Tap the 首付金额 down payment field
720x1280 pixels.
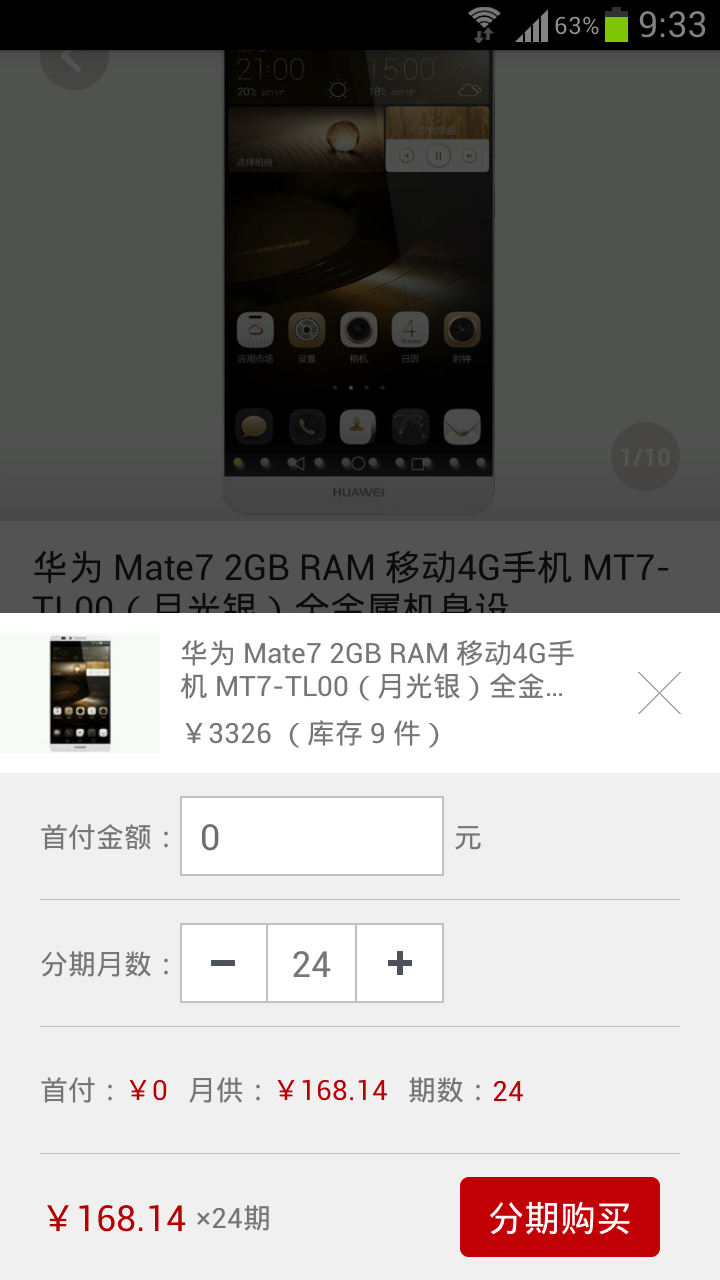(312, 836)
